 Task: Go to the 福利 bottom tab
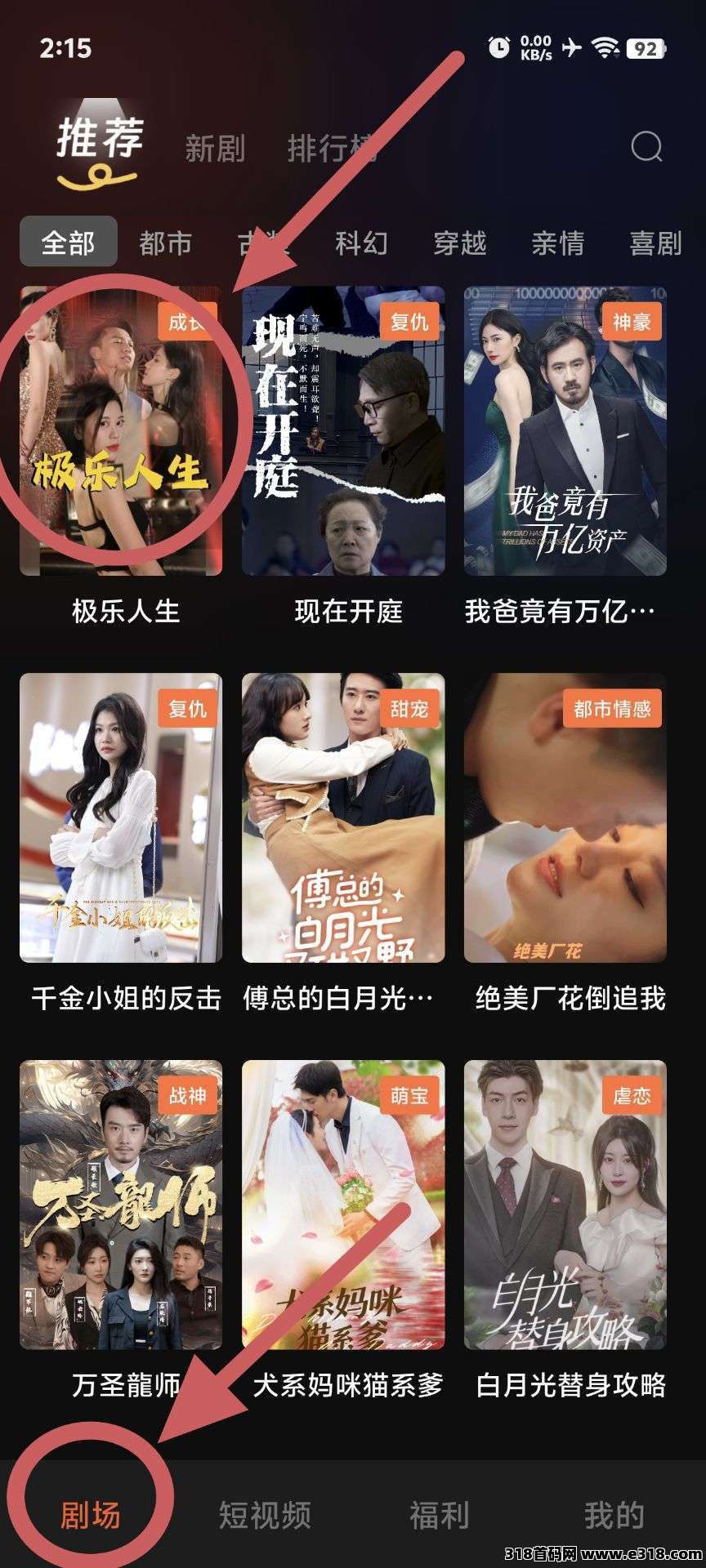coord(440,1515)
